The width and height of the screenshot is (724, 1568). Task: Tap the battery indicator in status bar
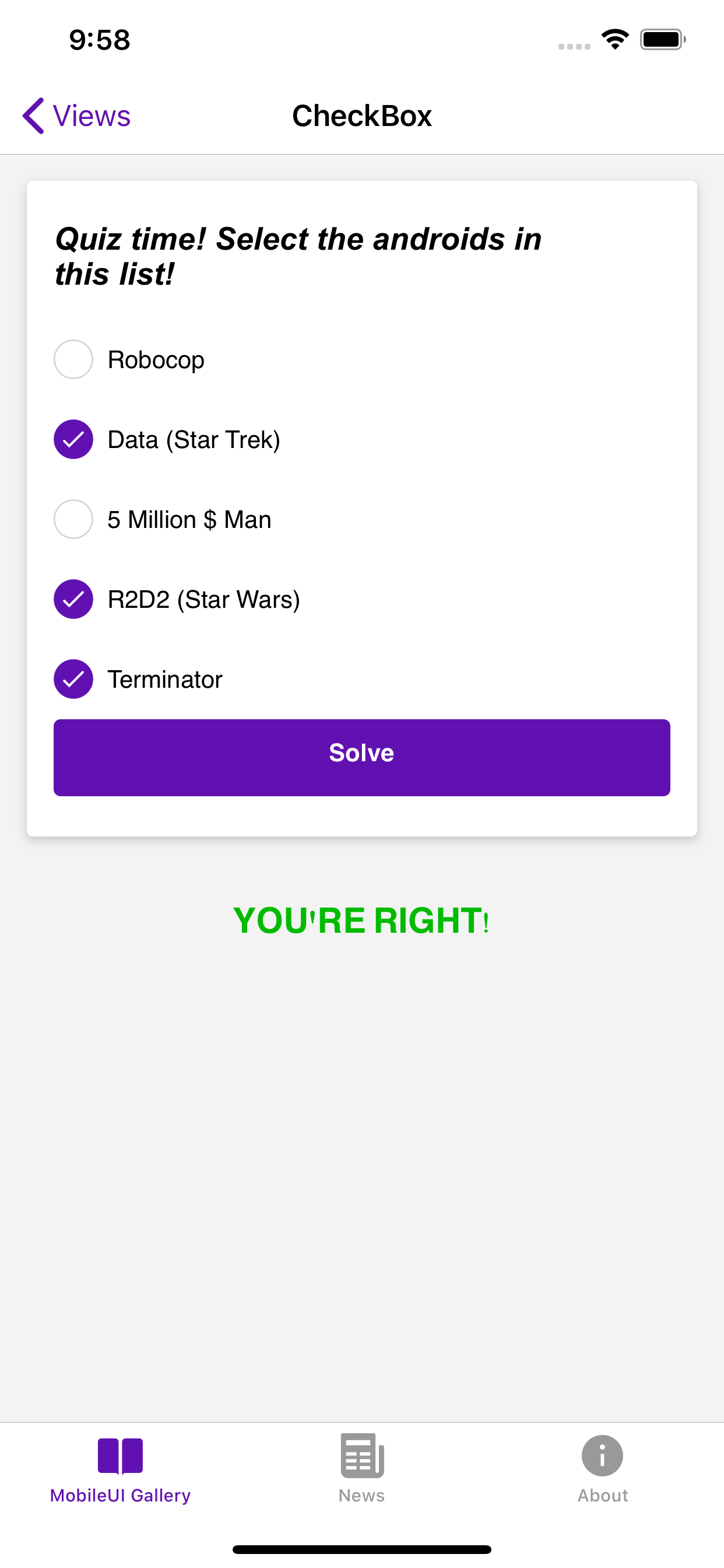point(661,39)
